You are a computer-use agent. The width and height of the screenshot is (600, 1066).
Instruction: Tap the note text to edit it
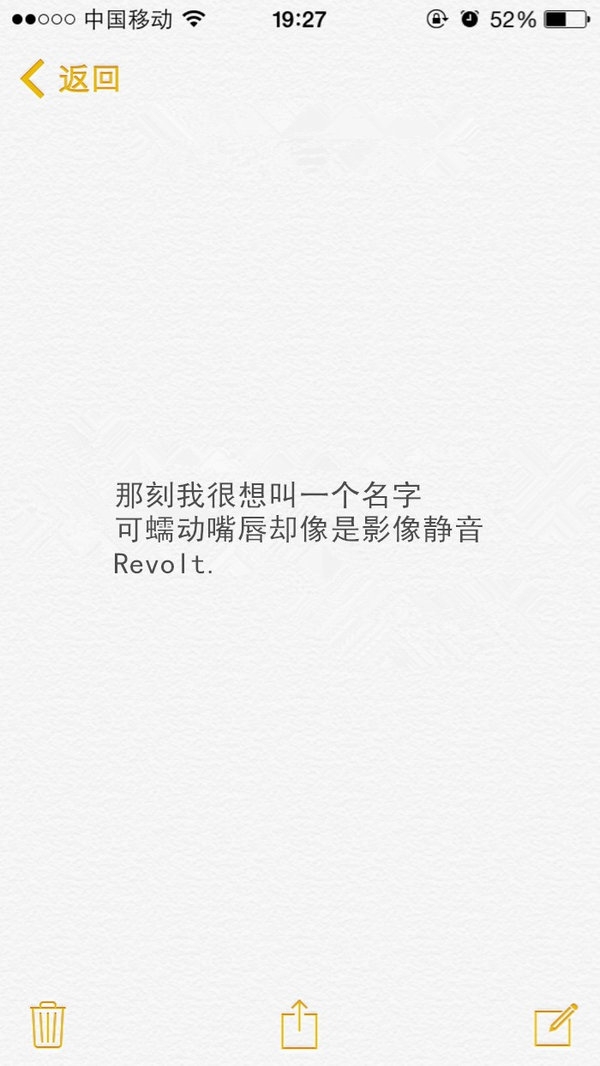(298, 530)
